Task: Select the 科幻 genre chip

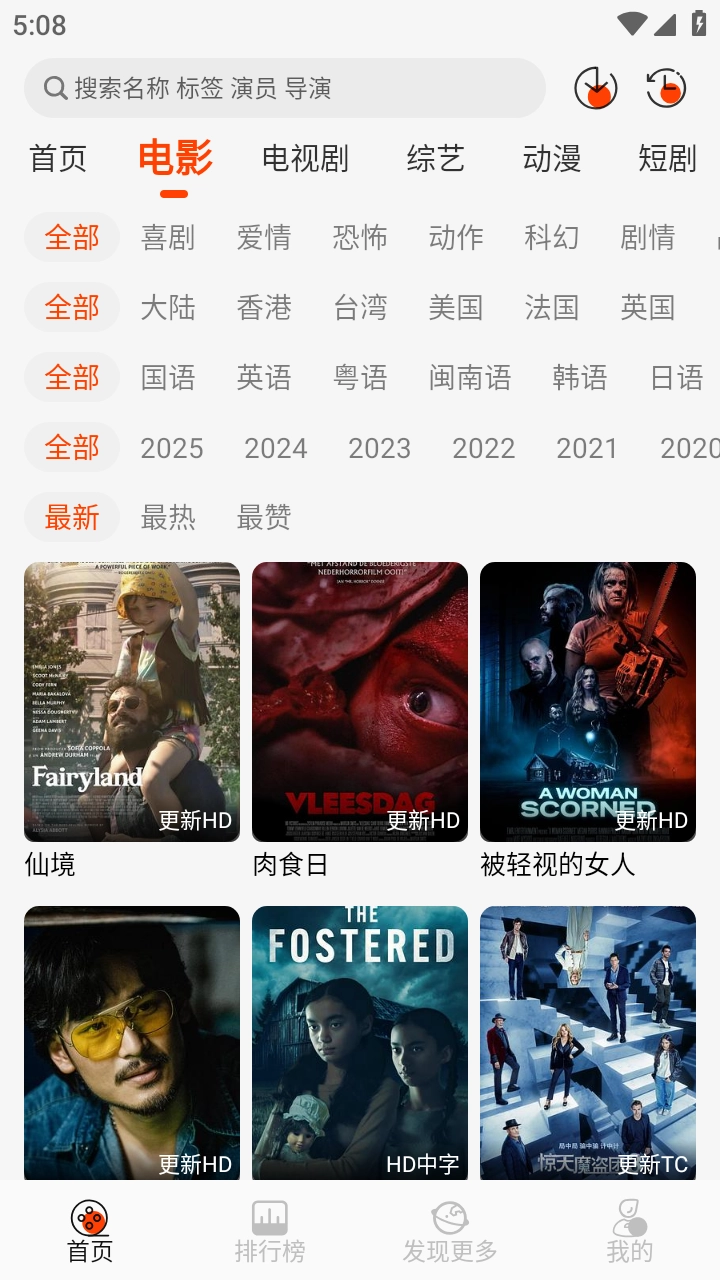Action: 552,237
